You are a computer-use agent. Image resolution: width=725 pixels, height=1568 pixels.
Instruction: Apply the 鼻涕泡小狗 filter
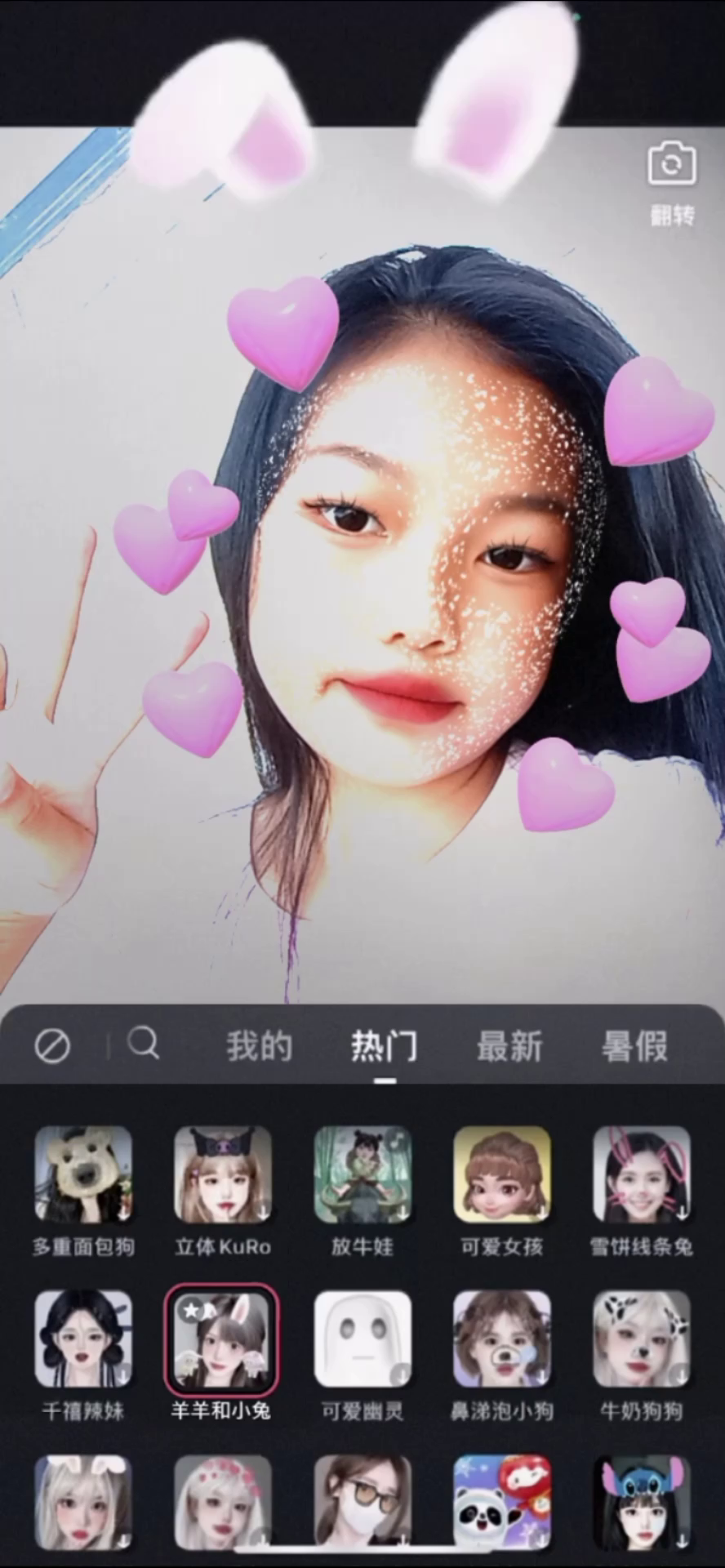502,1339
